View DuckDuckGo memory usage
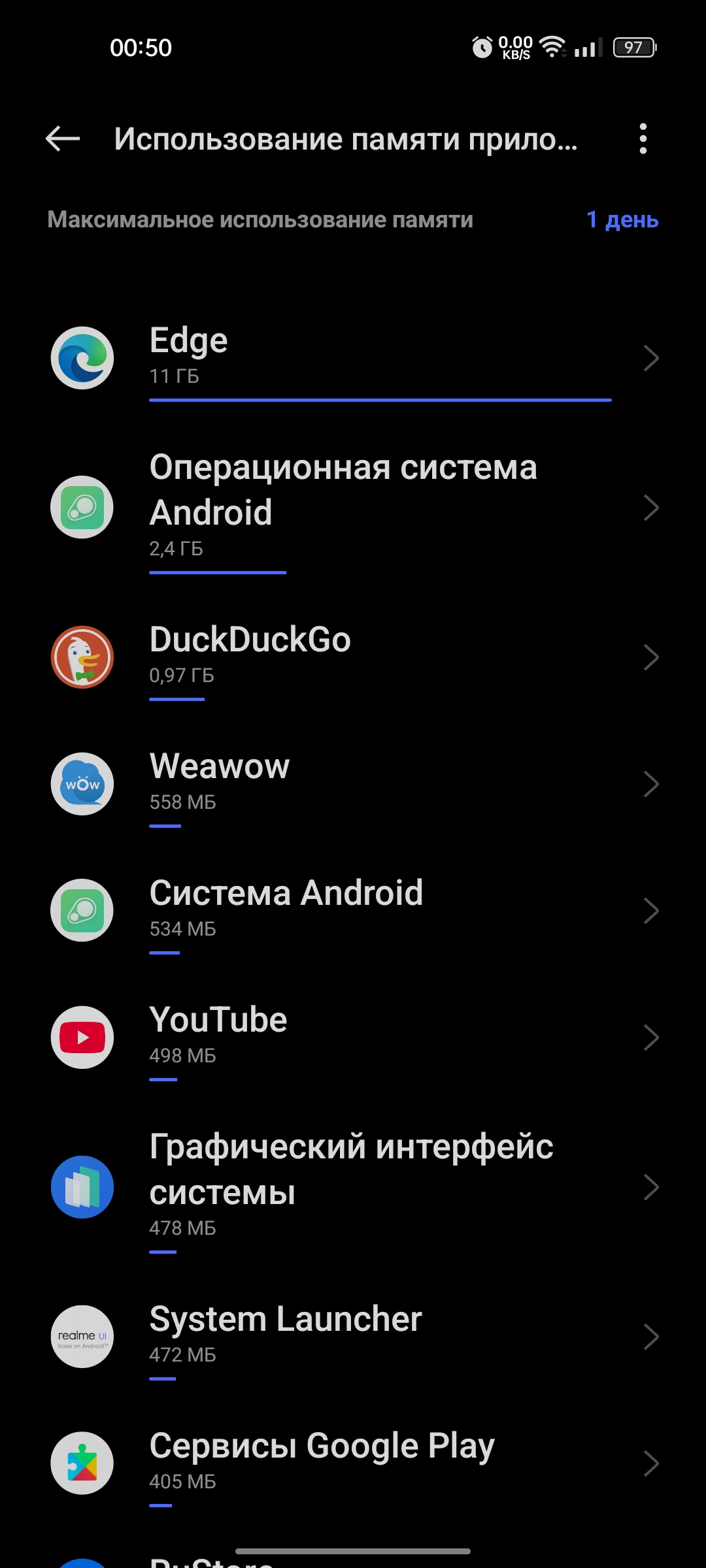The image size is (706, 1568). pos(353,657)
